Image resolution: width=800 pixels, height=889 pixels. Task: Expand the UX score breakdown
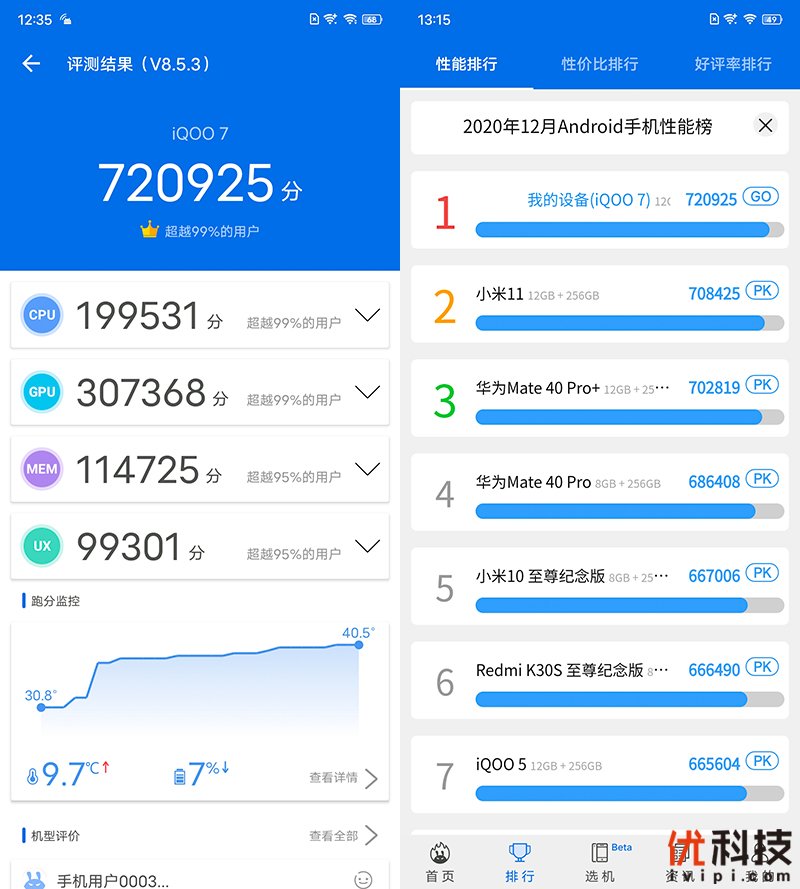coord(367,546)
